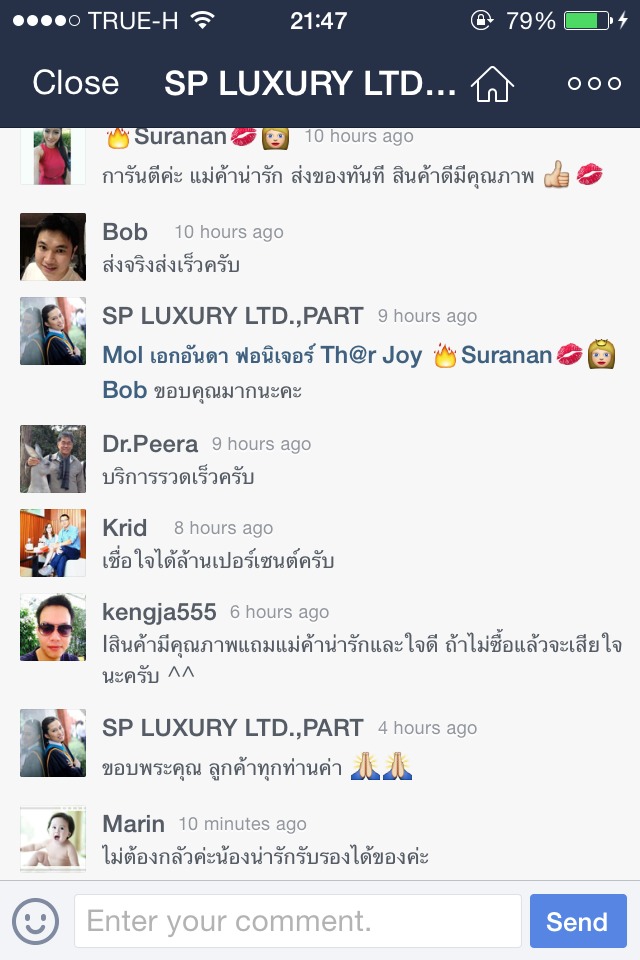Send the comment
This screenshot has width=640, height=960.
(x=577, y=921)
